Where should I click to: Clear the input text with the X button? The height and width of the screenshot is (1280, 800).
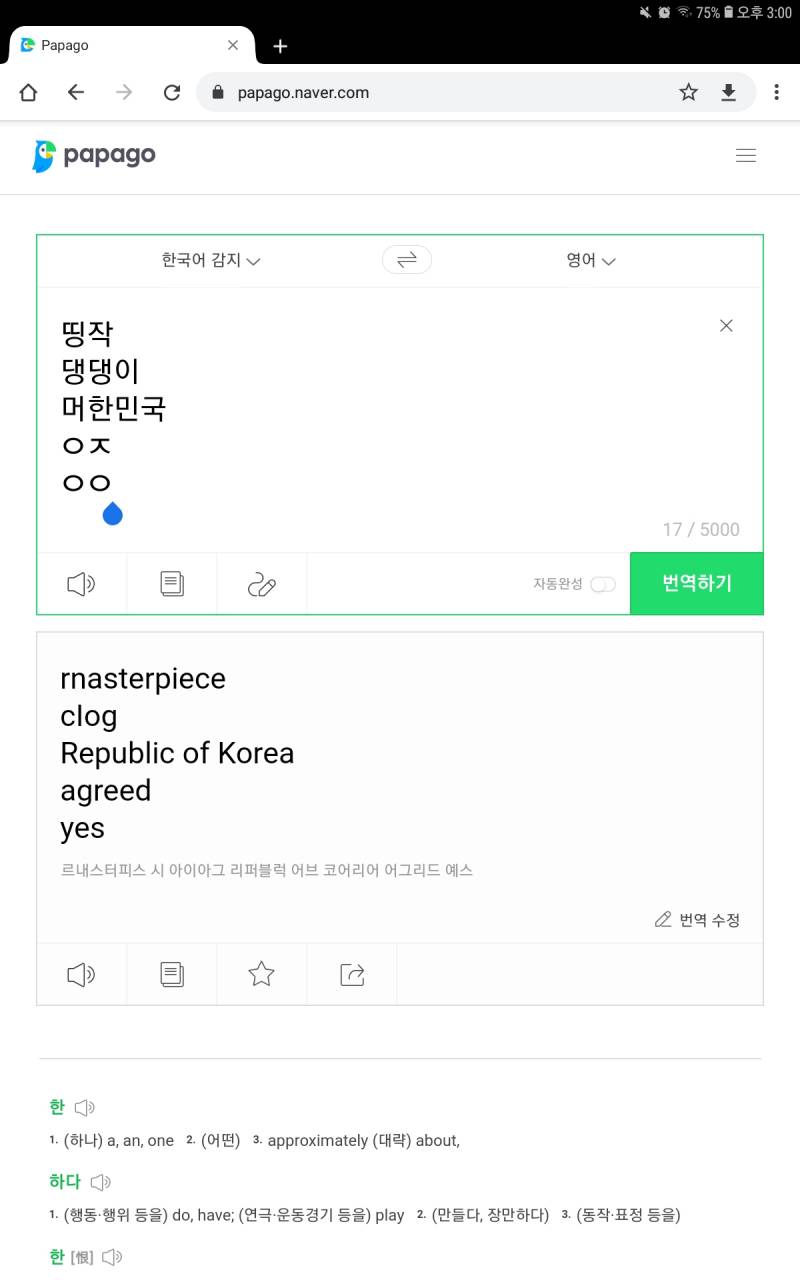coord(726,325)
